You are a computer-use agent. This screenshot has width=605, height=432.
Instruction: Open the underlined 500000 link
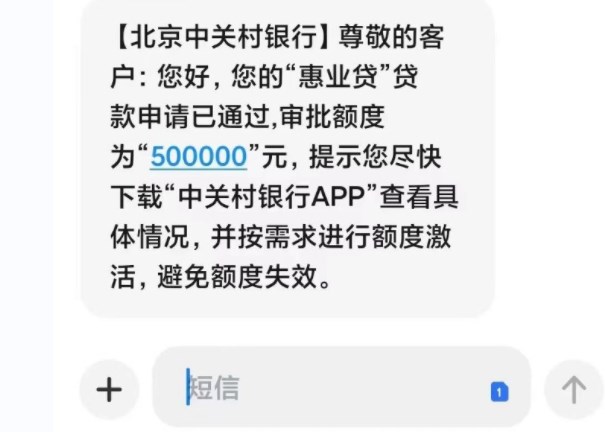coord(198,156)
